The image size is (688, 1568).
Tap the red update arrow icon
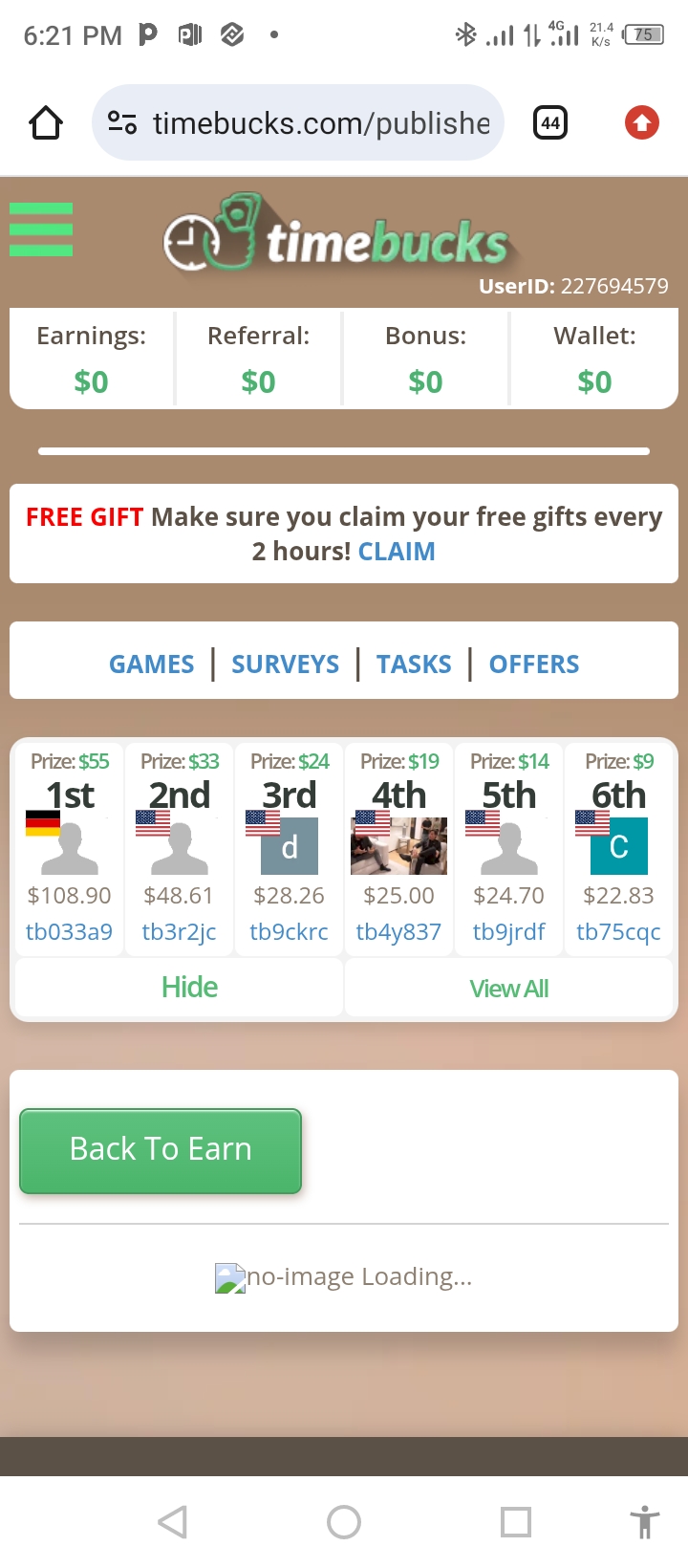click(x=641, y=123)
